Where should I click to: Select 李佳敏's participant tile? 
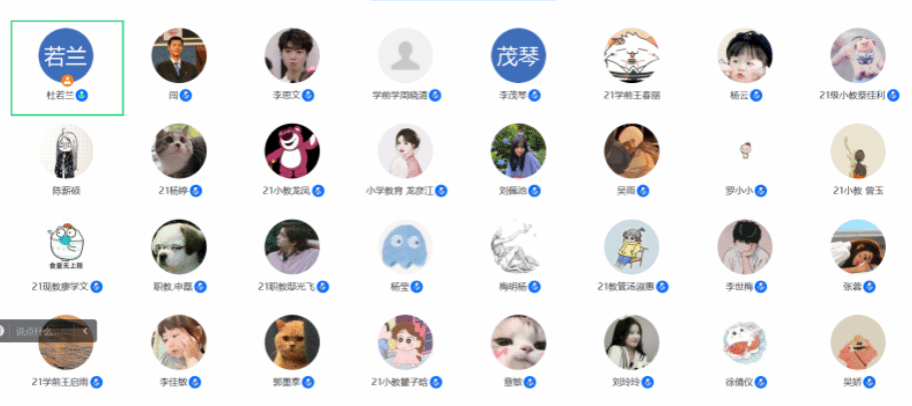point(179,343)
